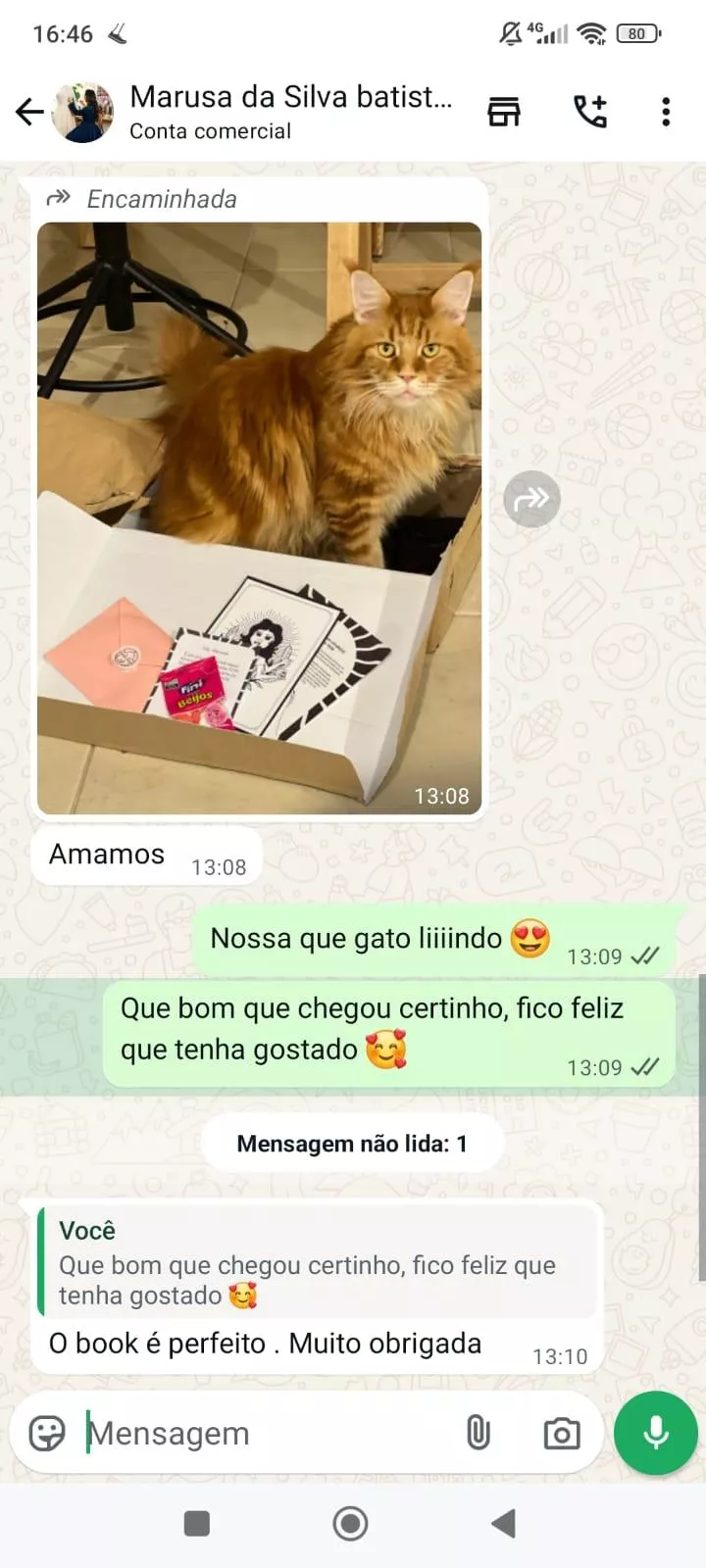Start a call with Marusa
The image size is (706, 1568).
pos(590,112)
